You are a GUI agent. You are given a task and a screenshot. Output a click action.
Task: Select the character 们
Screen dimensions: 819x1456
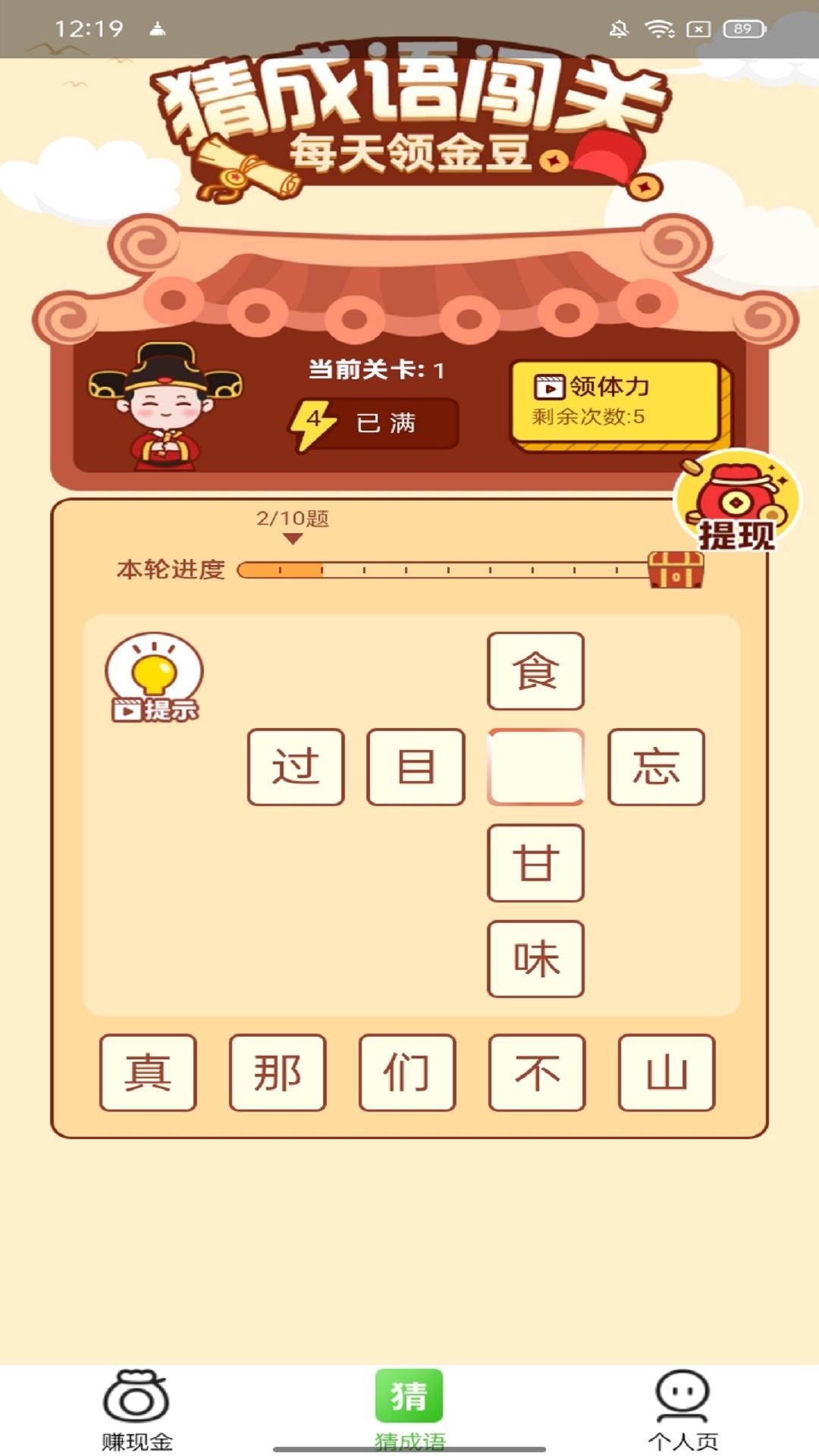point(407,1072)
